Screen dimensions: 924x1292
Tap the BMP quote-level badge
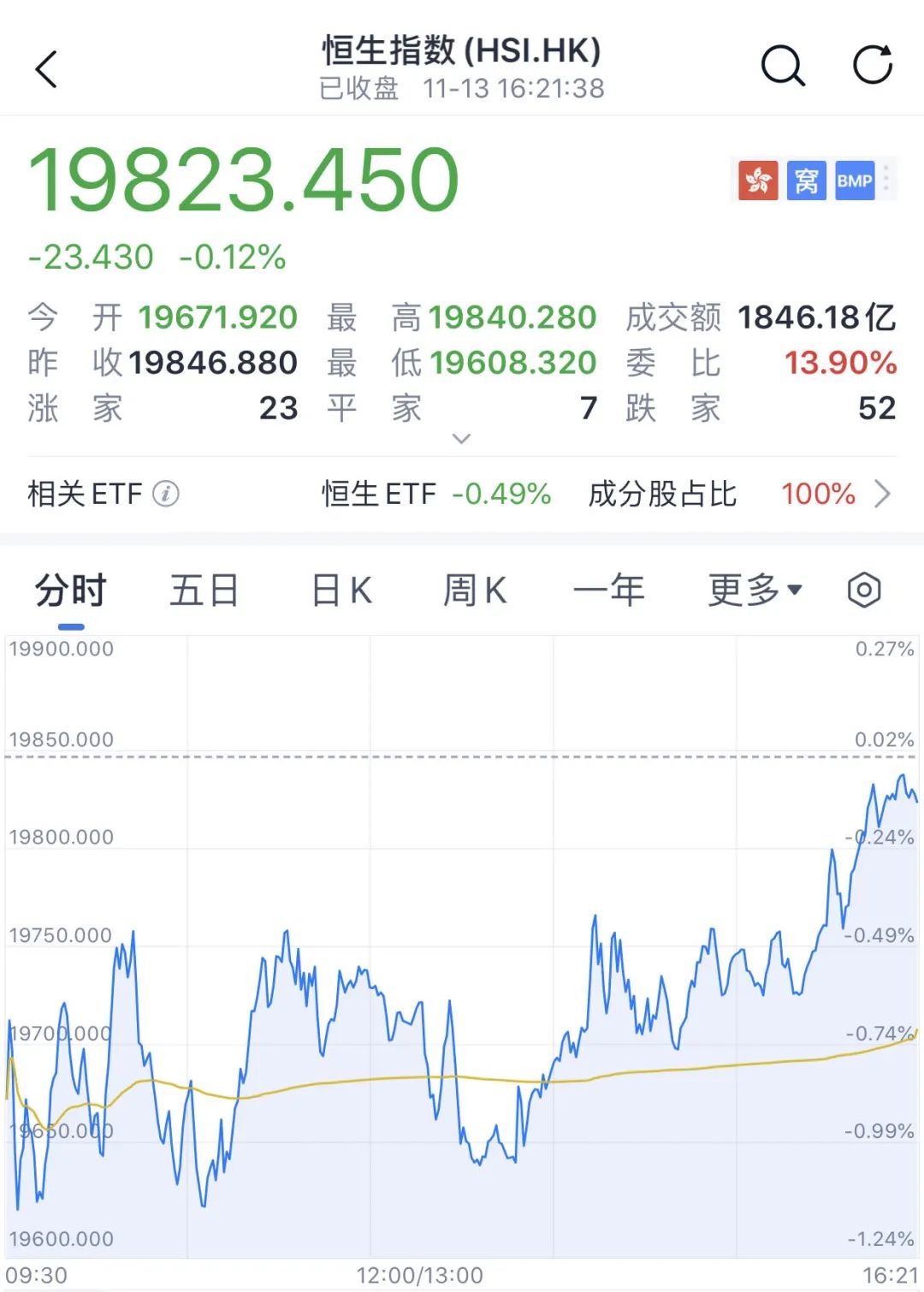tap(854, 181)
